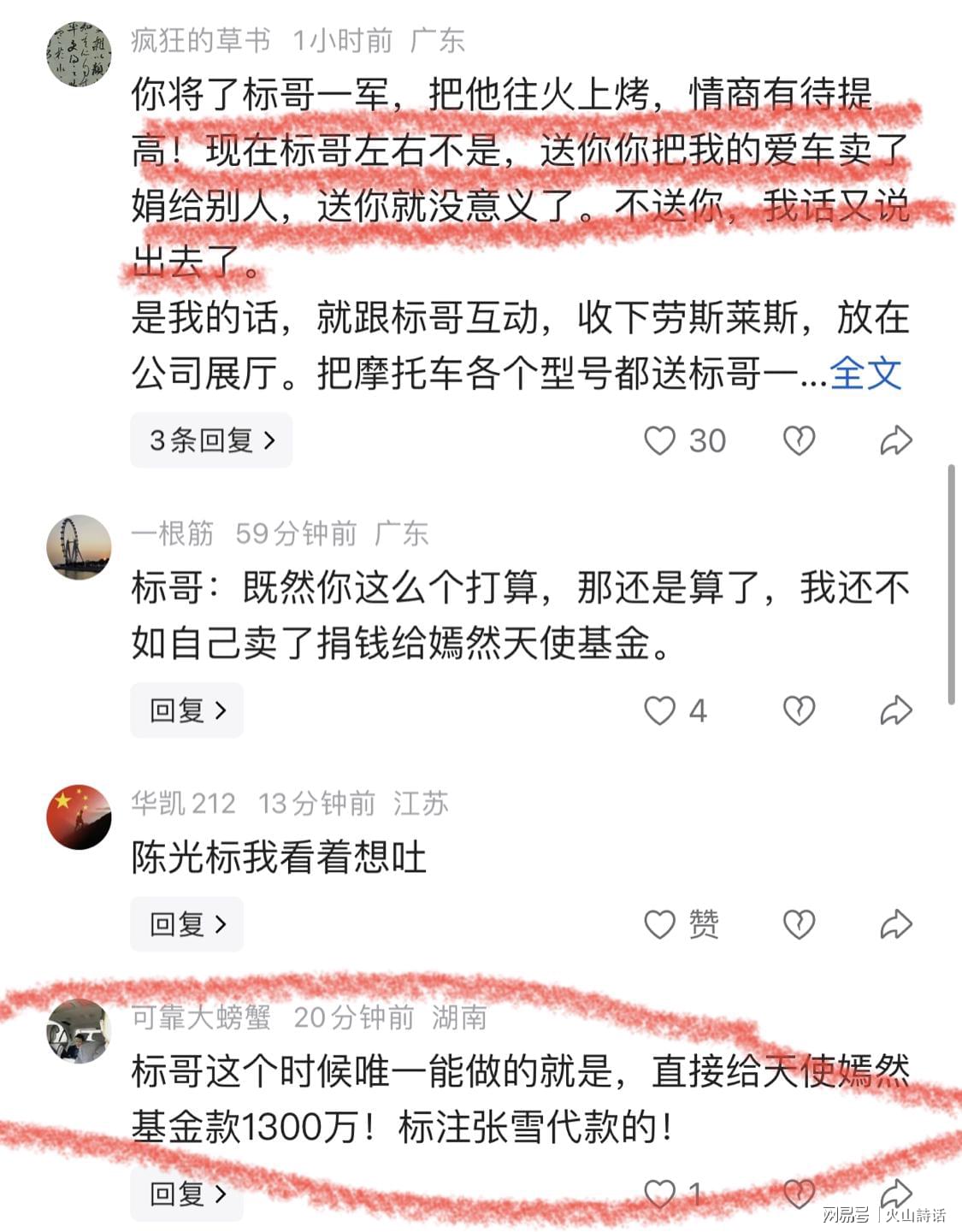This screenshot has height=1232, width=962.
Task: Dislike 一根筋's comment
Action: pyautogui.click(x=799, y=710)
